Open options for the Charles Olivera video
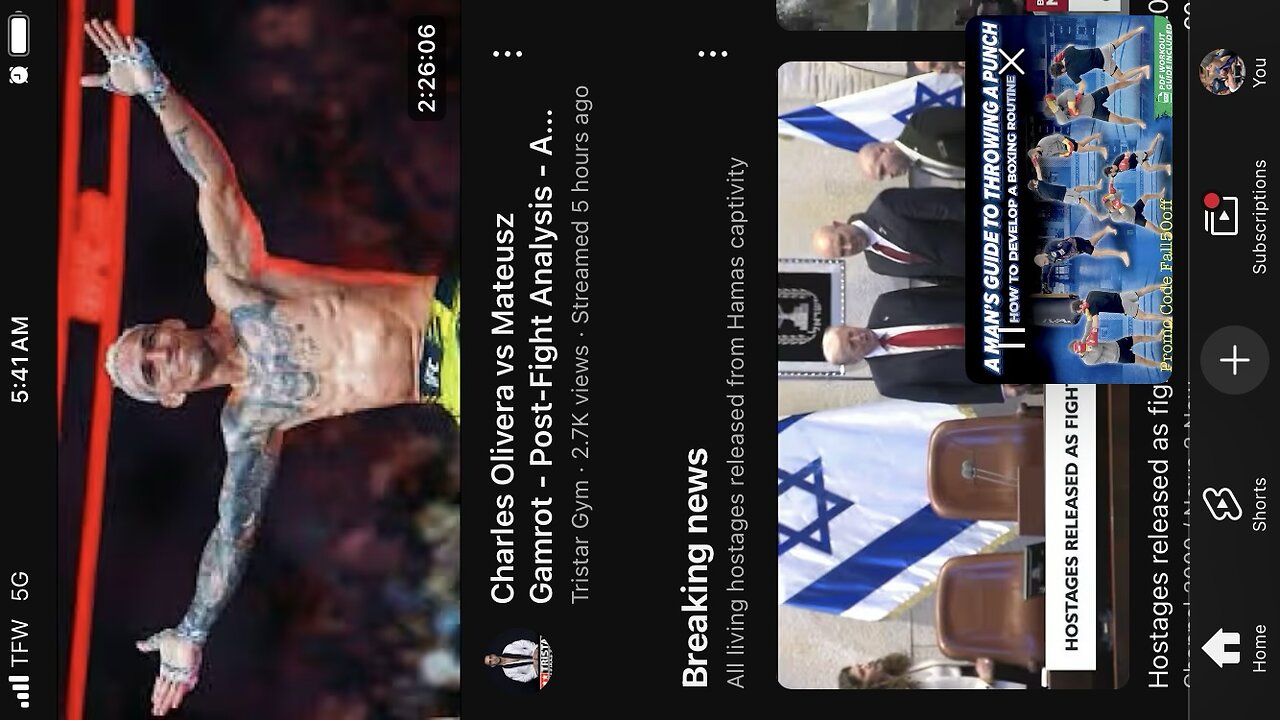Viewport: 1280px width, 720px height. (508, 53)
